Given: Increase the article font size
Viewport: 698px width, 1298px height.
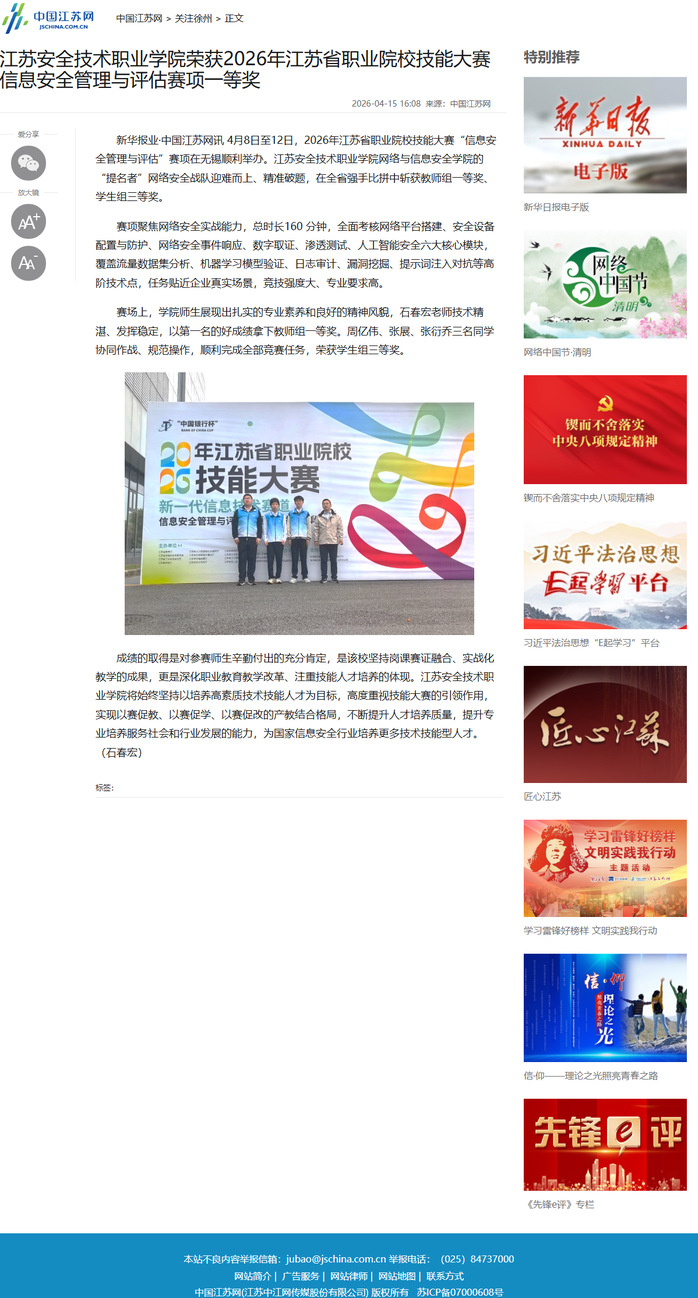Looking at the screenshot, I should 28,221.
